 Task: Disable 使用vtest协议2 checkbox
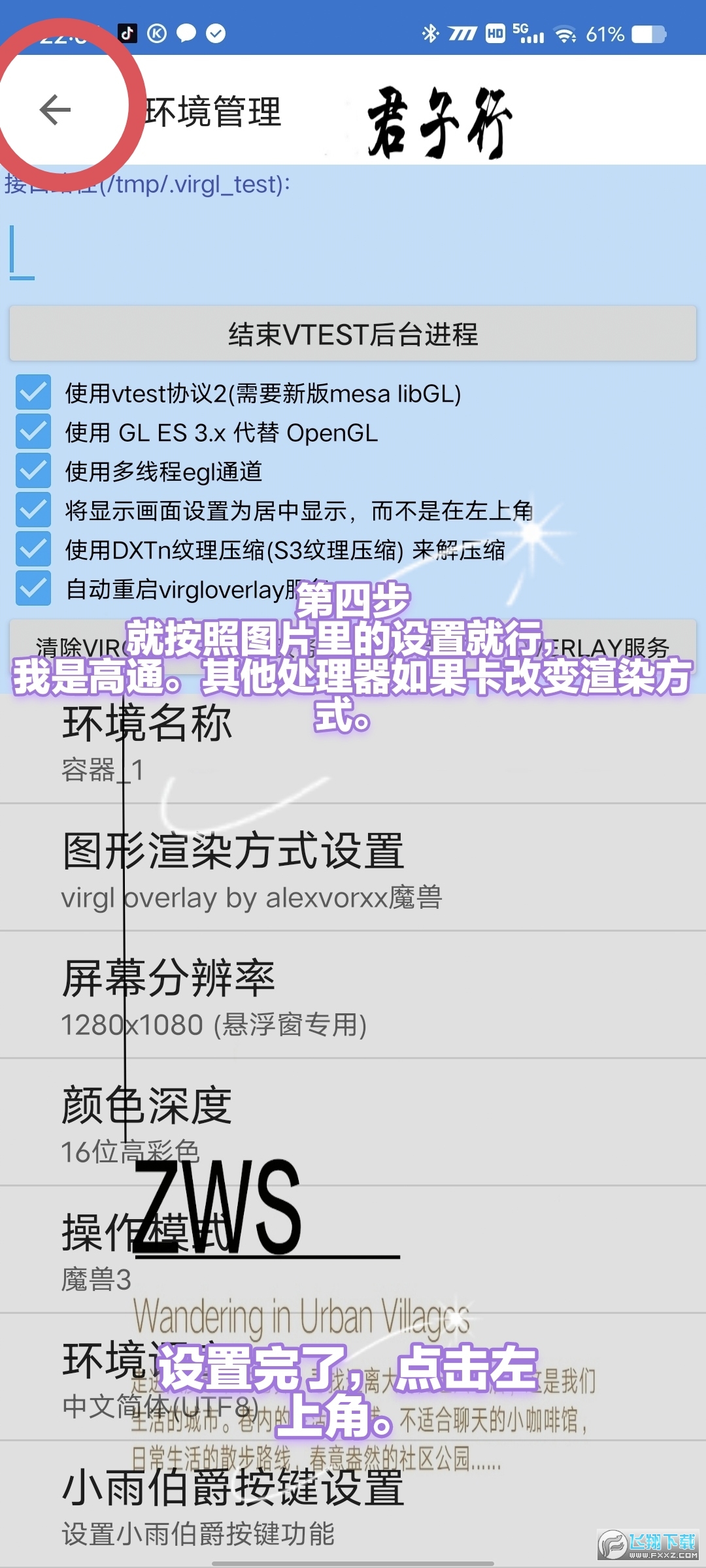pyautogui.click(x=33, y=393)
